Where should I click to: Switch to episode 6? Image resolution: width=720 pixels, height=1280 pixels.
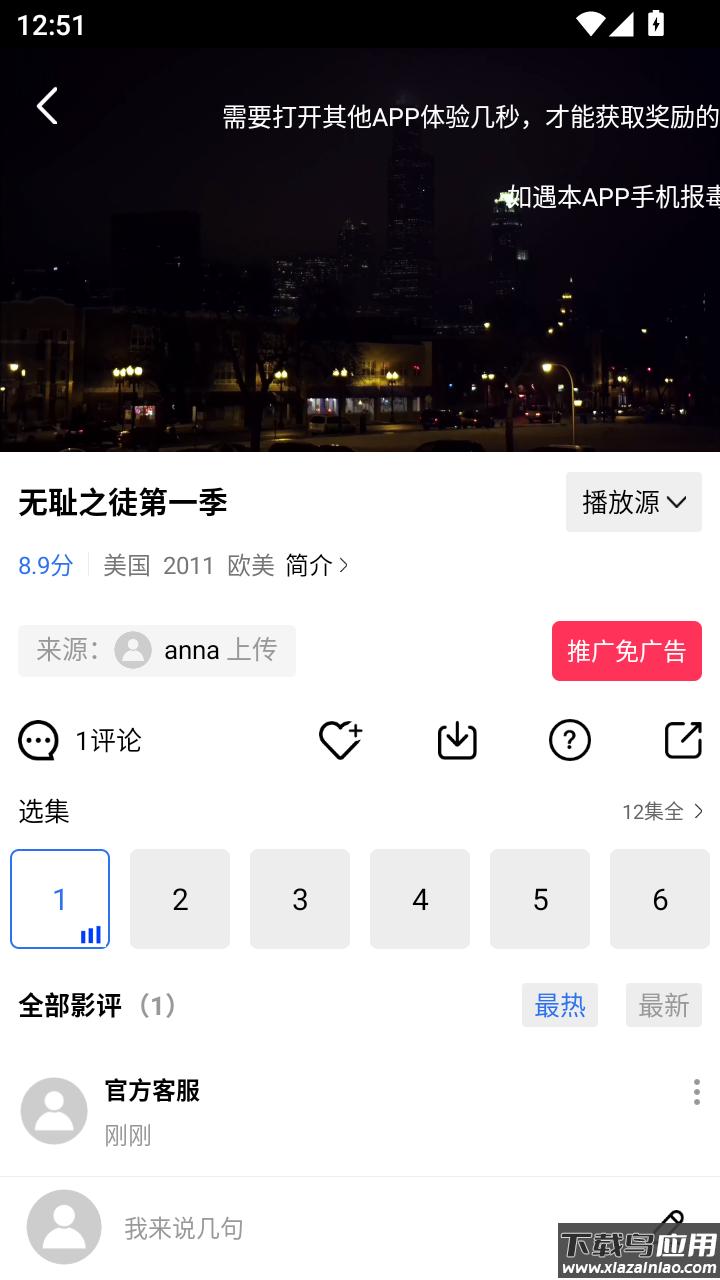[659, 898]
